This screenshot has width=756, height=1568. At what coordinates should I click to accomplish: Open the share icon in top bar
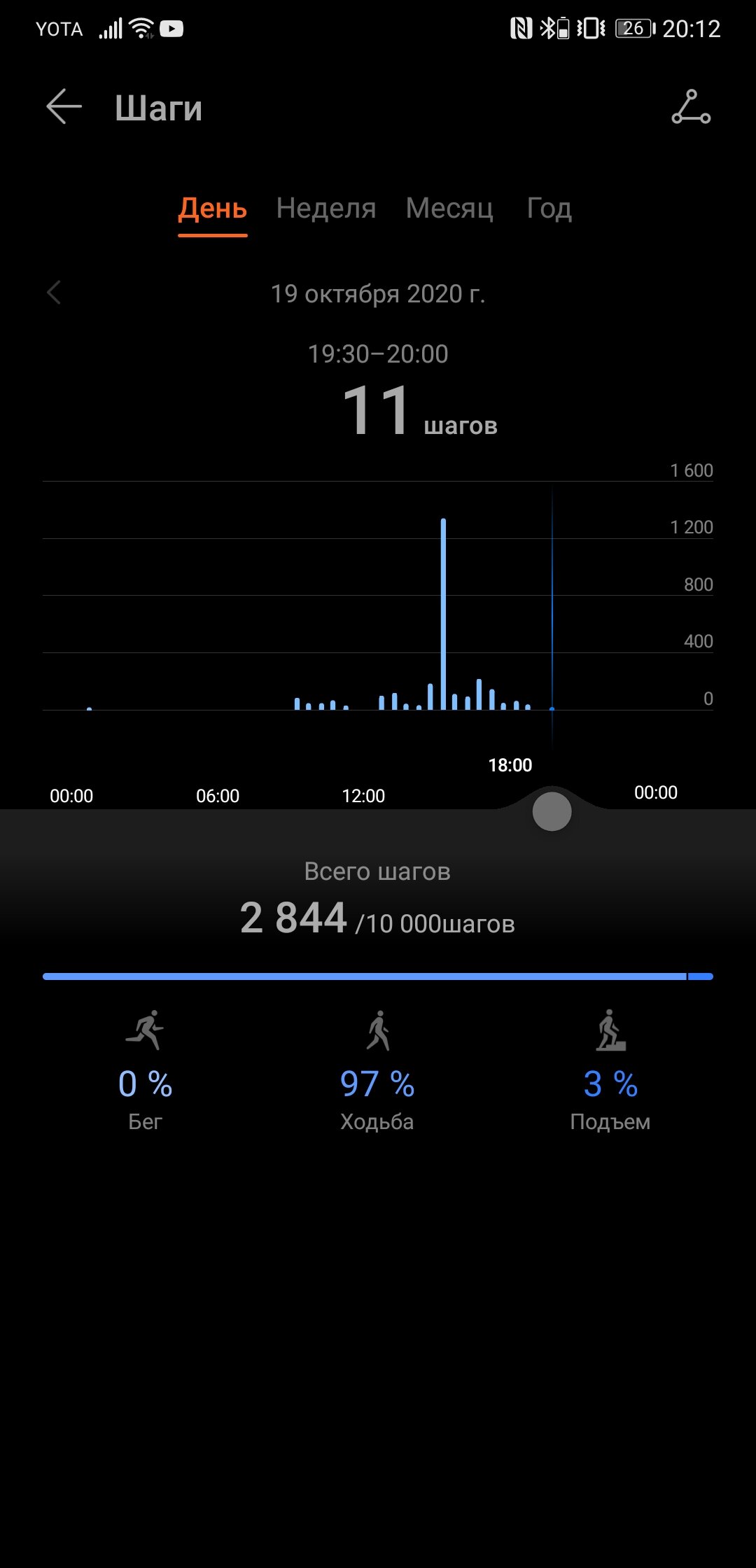(x=691, y=107)
